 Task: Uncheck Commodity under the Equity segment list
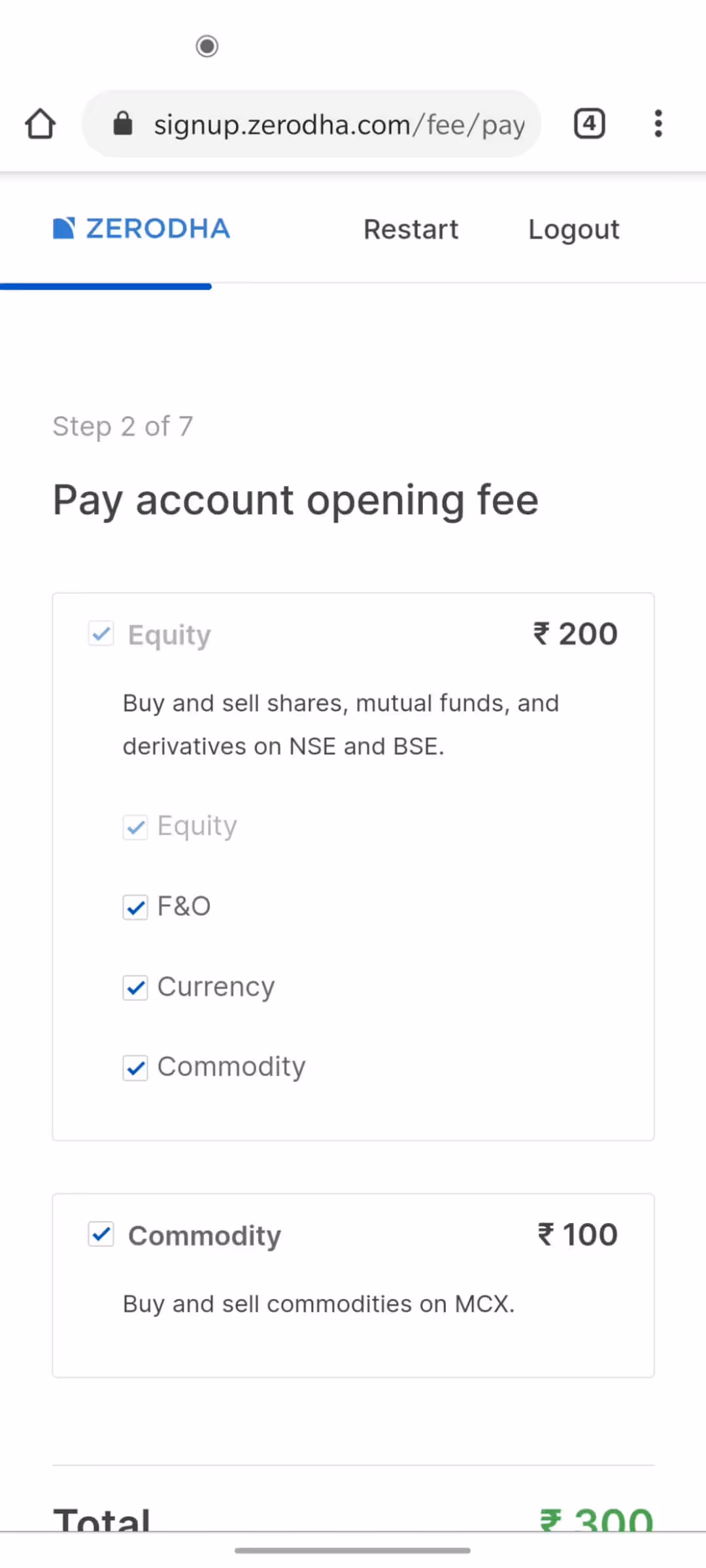coord(135,1068)
